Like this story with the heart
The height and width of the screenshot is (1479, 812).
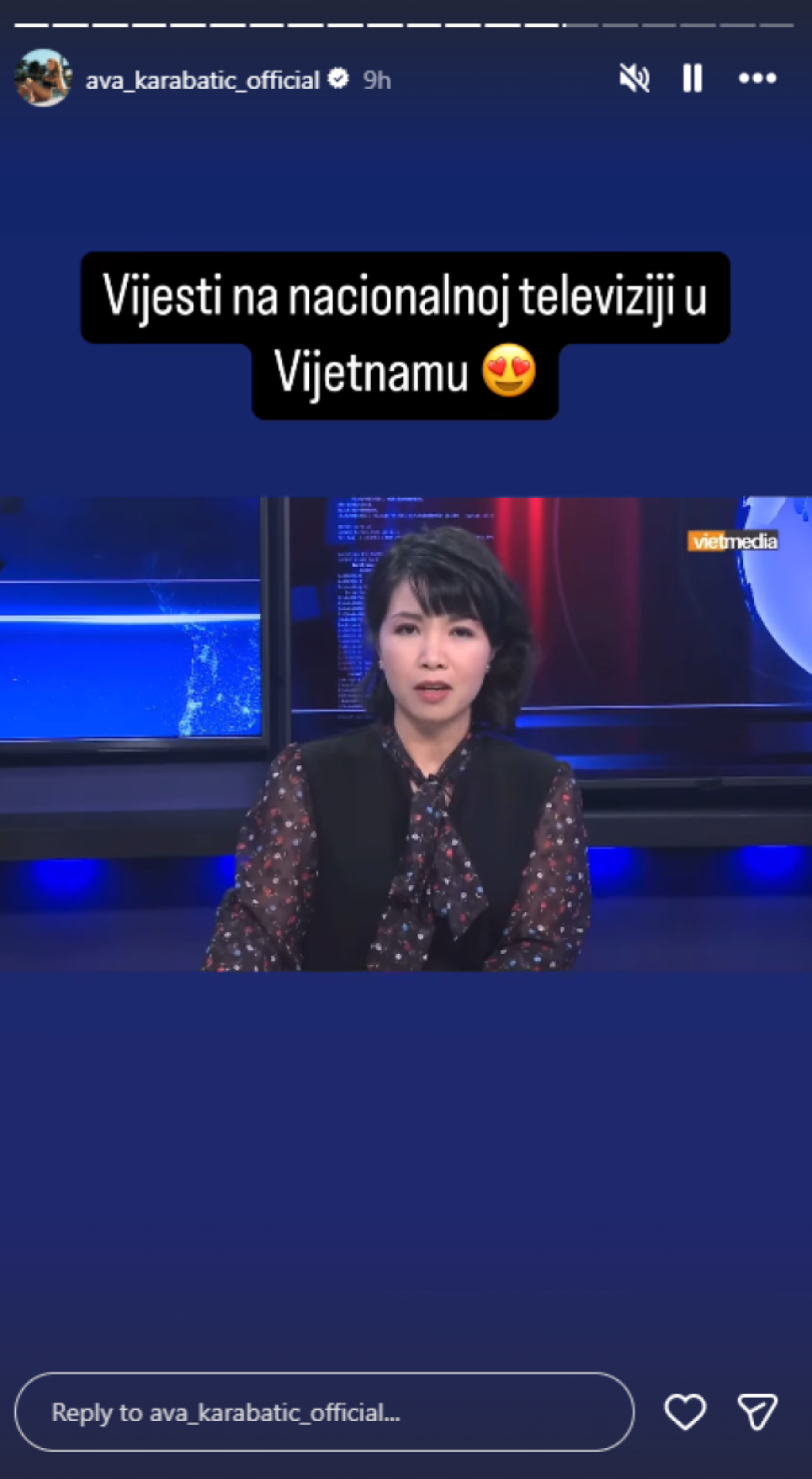click(x=684, y=1412)
